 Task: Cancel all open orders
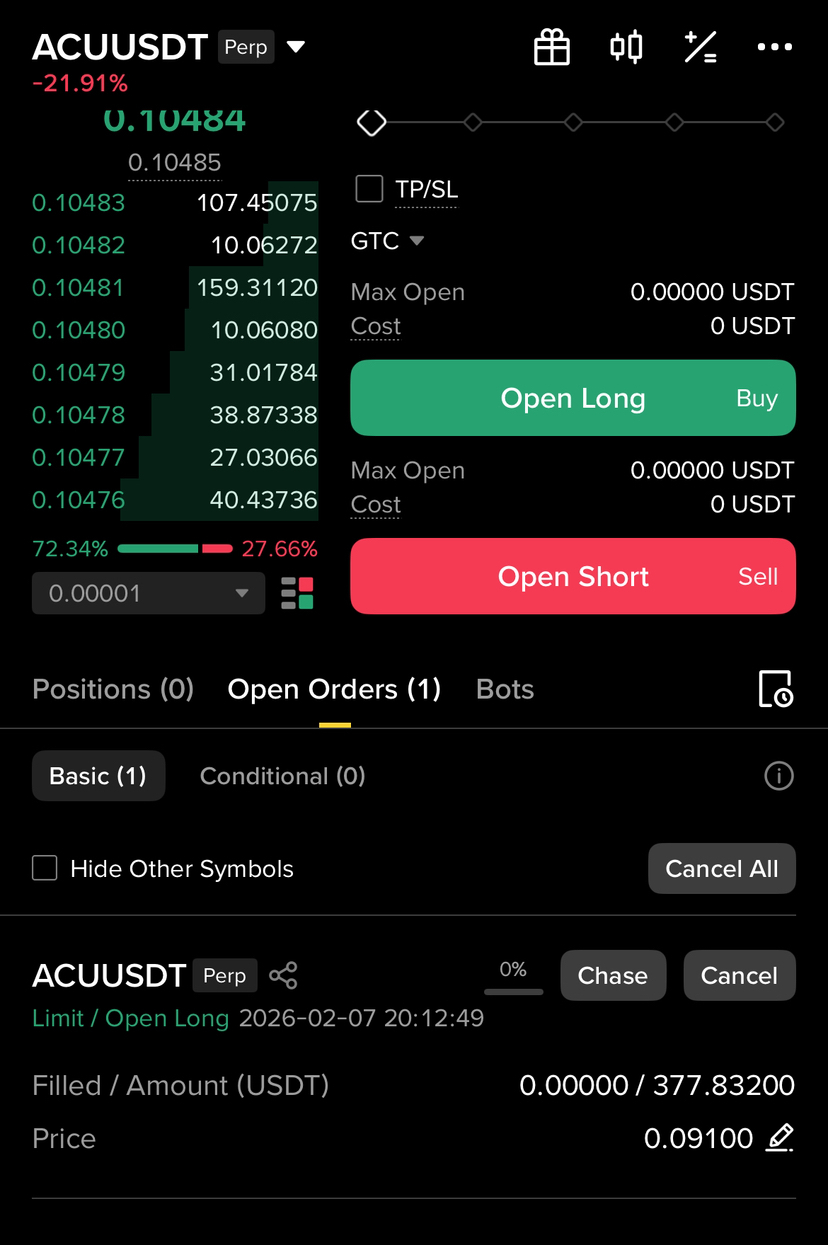coord(722,868)
